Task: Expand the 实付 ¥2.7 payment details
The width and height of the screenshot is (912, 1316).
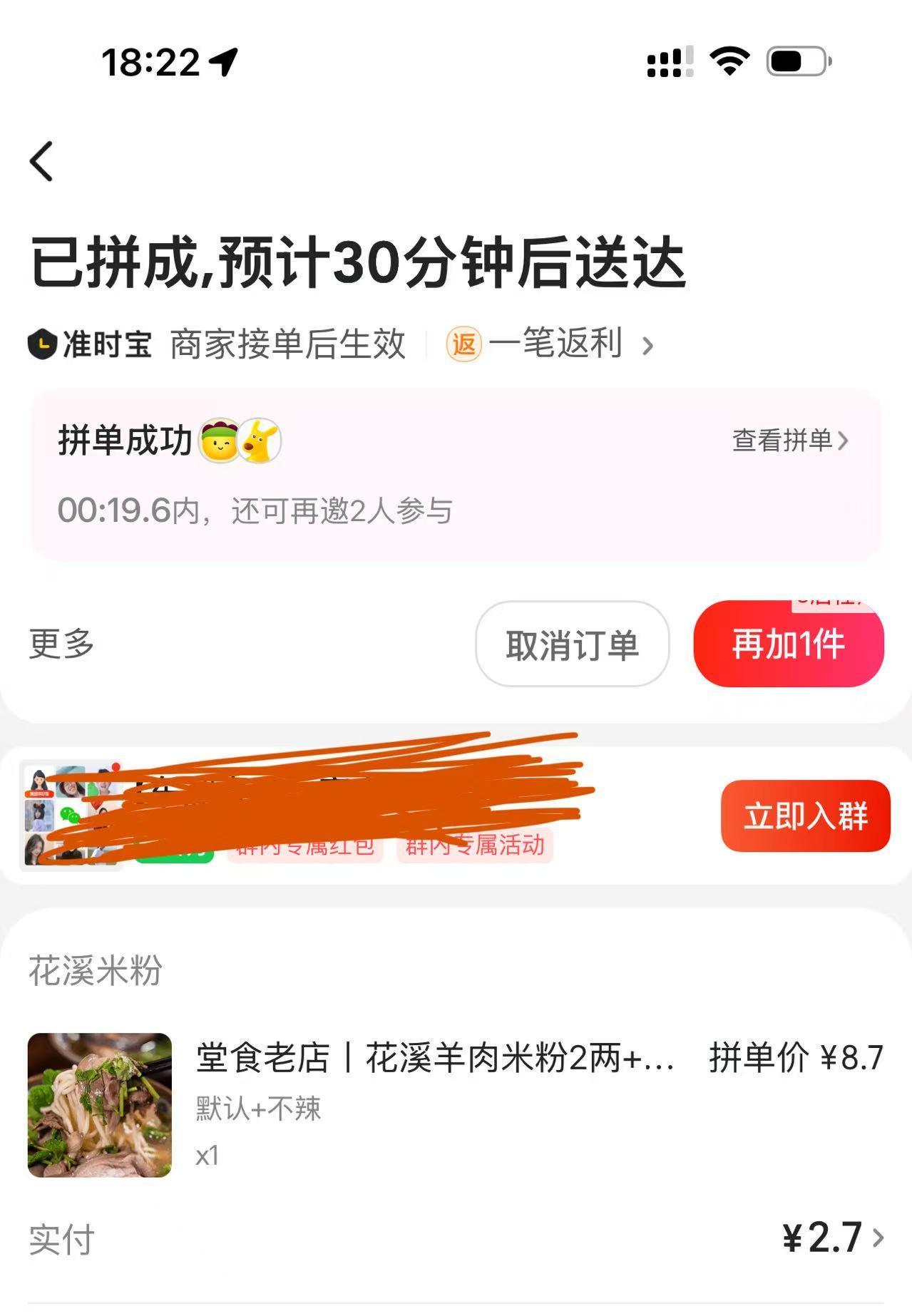Action: (x=832, y=1238)
